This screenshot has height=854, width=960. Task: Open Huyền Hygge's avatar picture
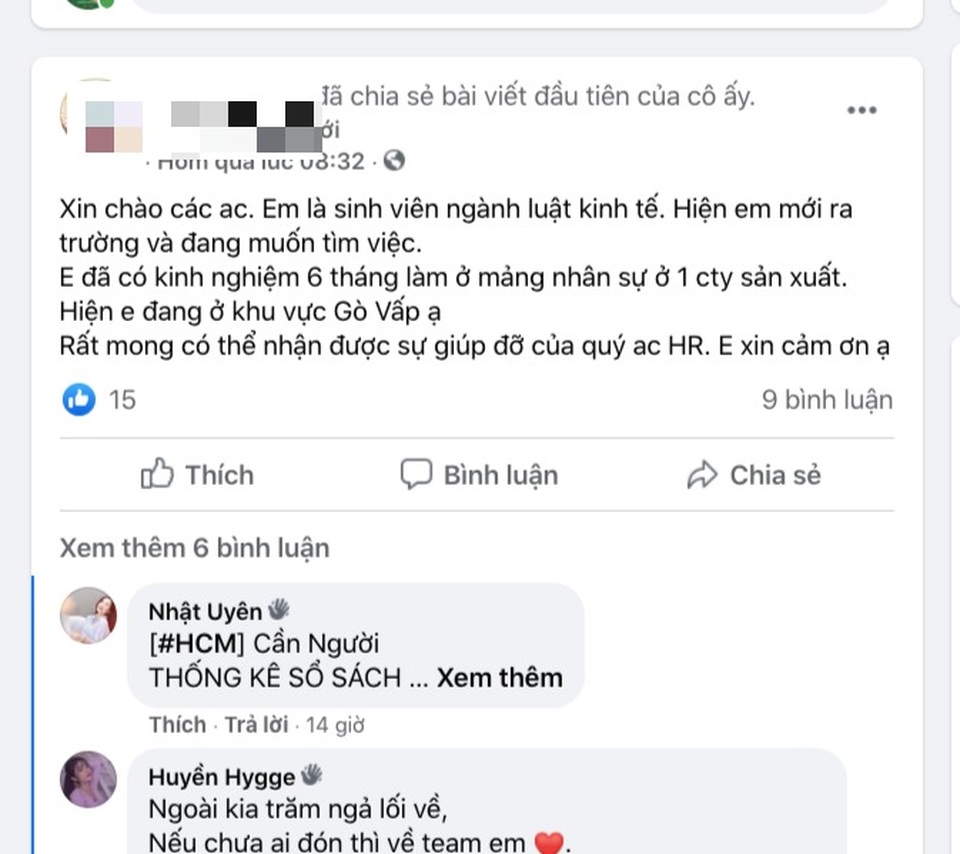pyautogui.click(x=88, y=779)
